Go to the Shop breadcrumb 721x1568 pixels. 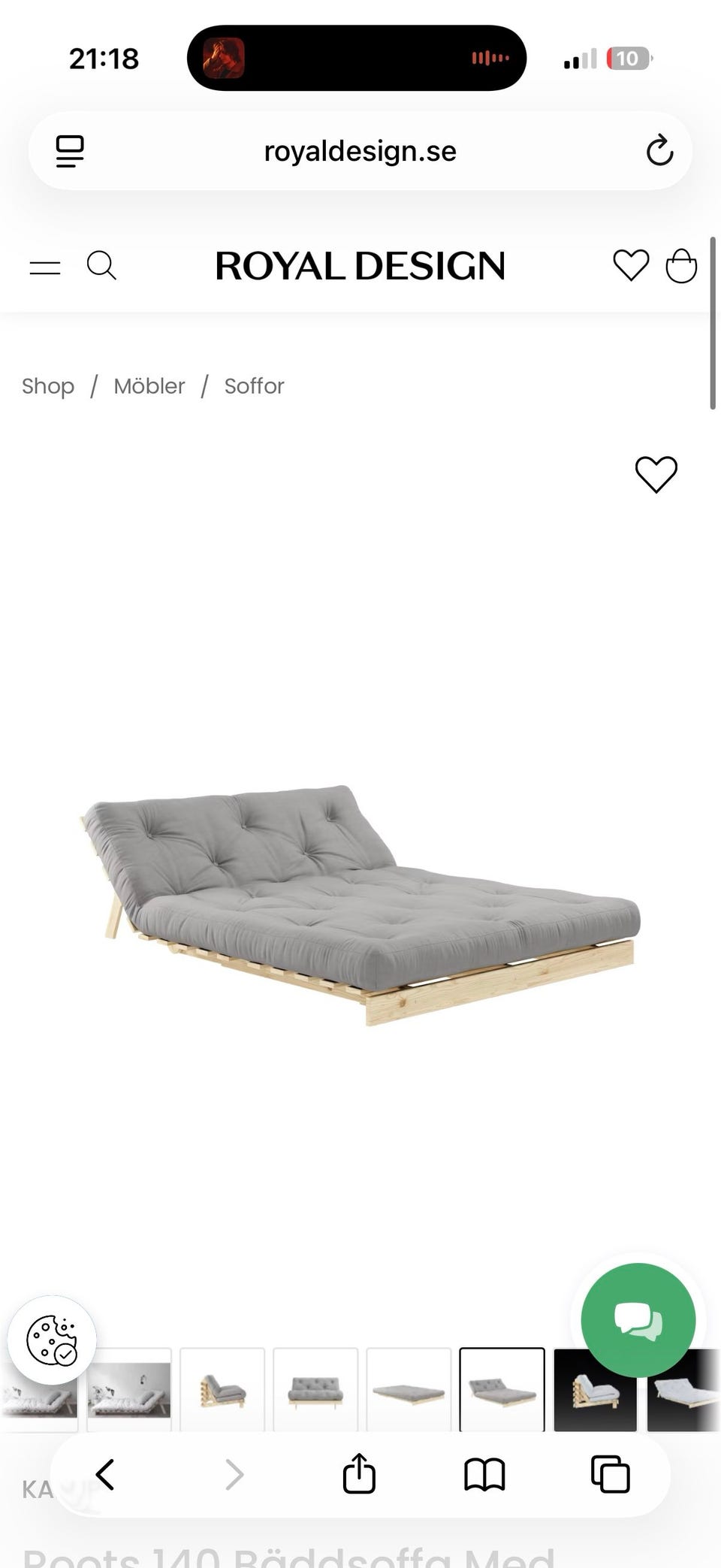click(x=48, y=386)
